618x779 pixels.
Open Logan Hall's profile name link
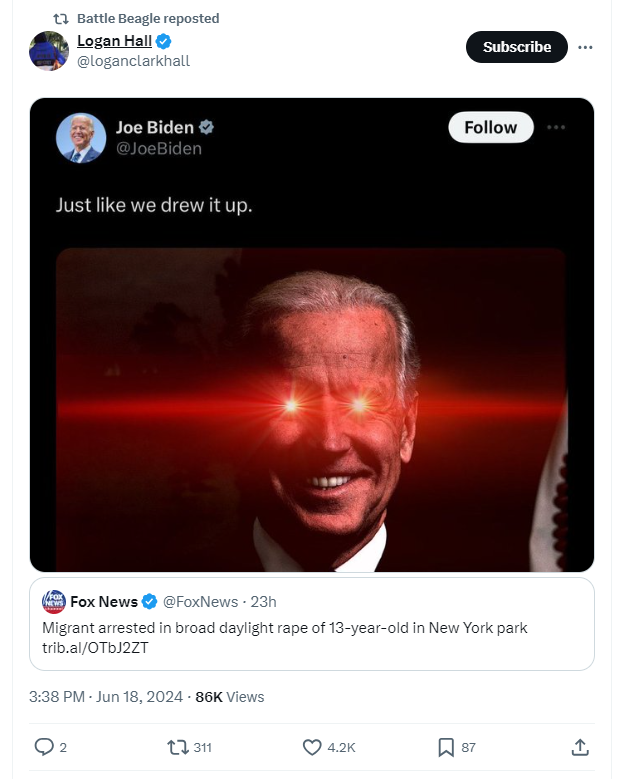[114, 41]
